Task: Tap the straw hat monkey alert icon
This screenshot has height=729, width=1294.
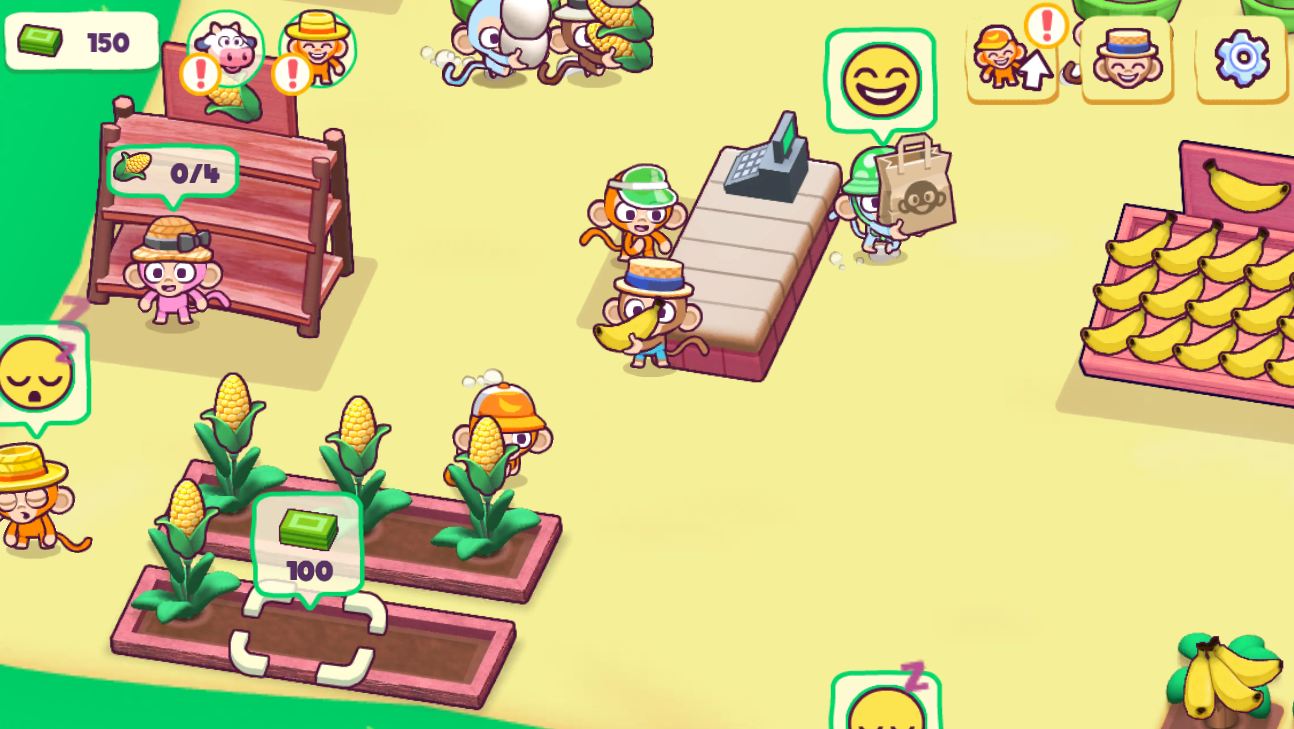Action: (318, 48)
